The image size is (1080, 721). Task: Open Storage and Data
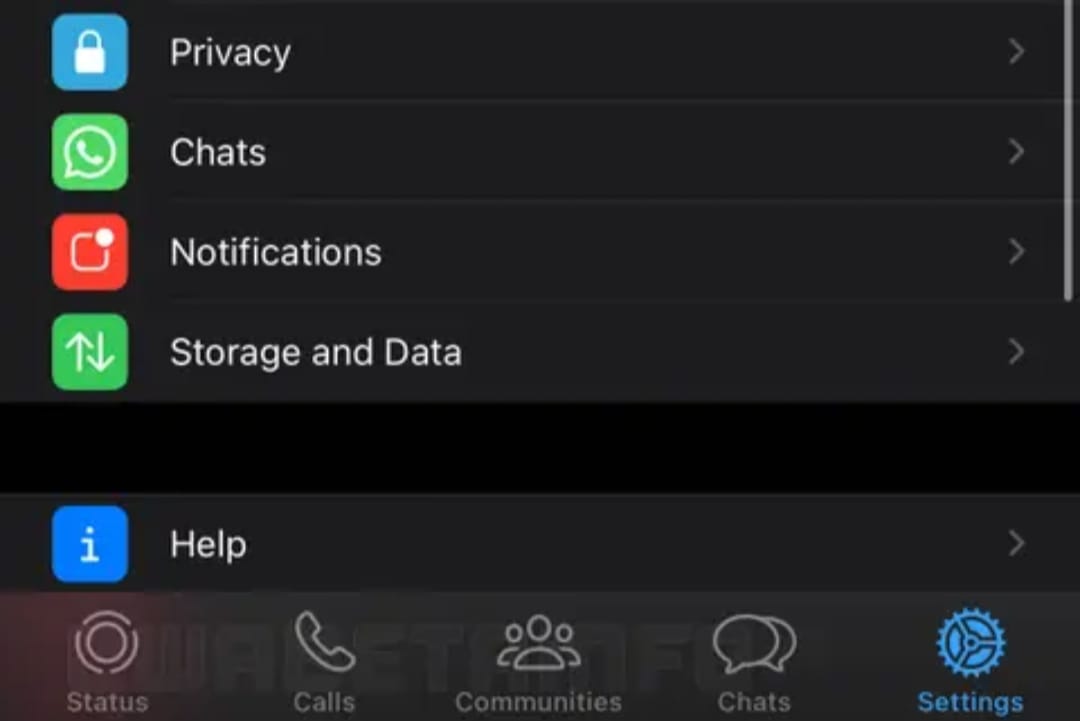pyautogui.click(x=540, y=352)
